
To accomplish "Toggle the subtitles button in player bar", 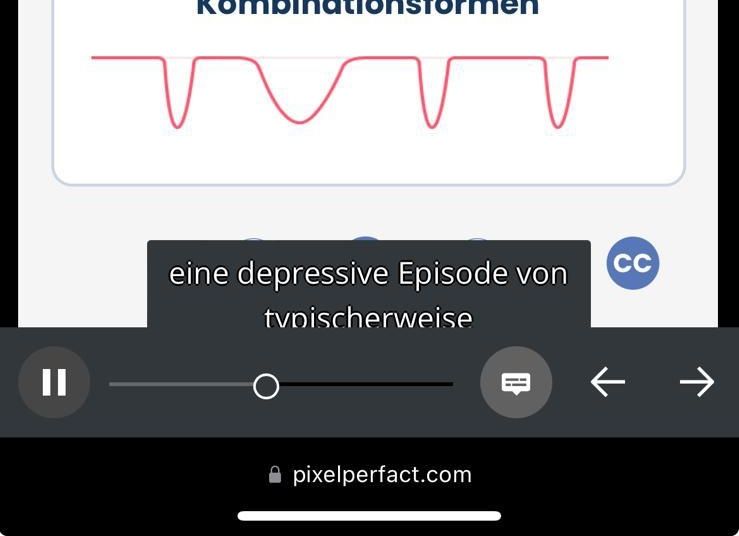I will [x=516, y=382].
